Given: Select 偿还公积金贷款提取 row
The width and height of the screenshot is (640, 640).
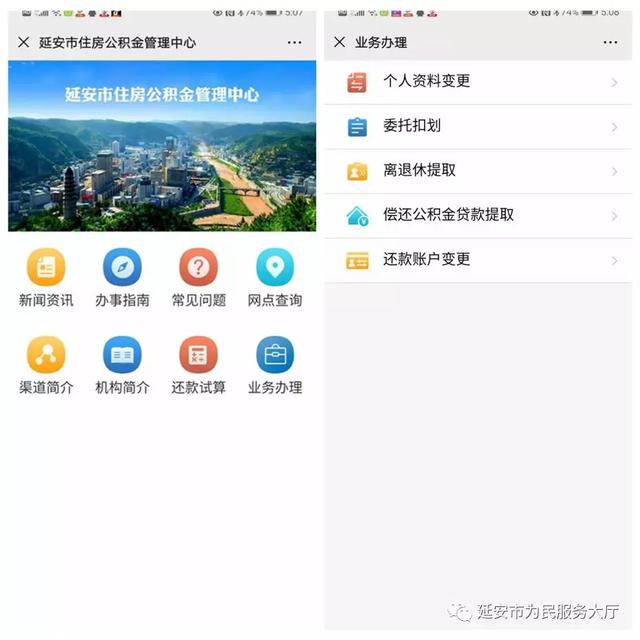Looking at the screenshot, I should [x=478, y=216].
